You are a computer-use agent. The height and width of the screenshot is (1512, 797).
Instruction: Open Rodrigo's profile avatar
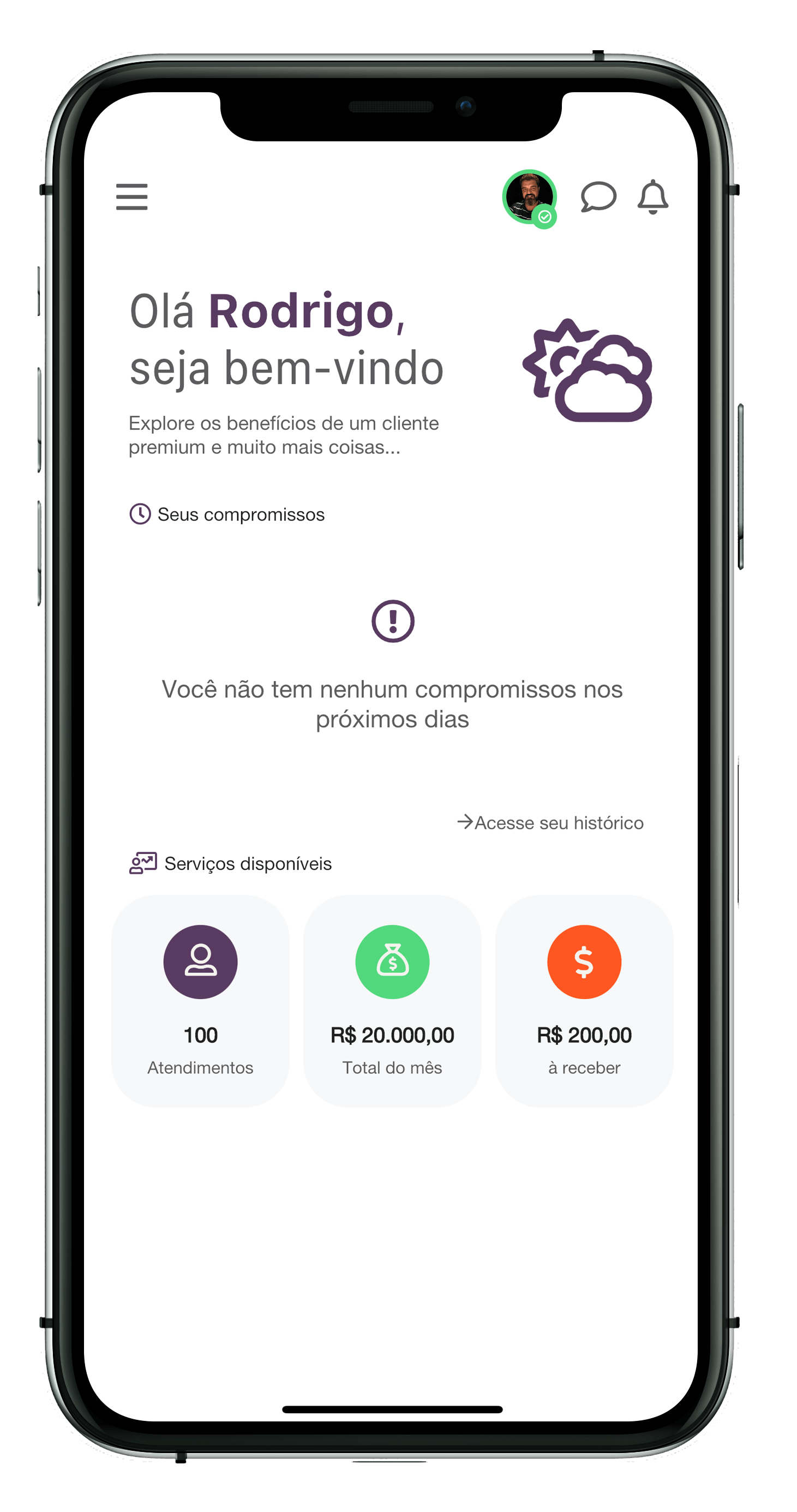[x=529, y=196]
